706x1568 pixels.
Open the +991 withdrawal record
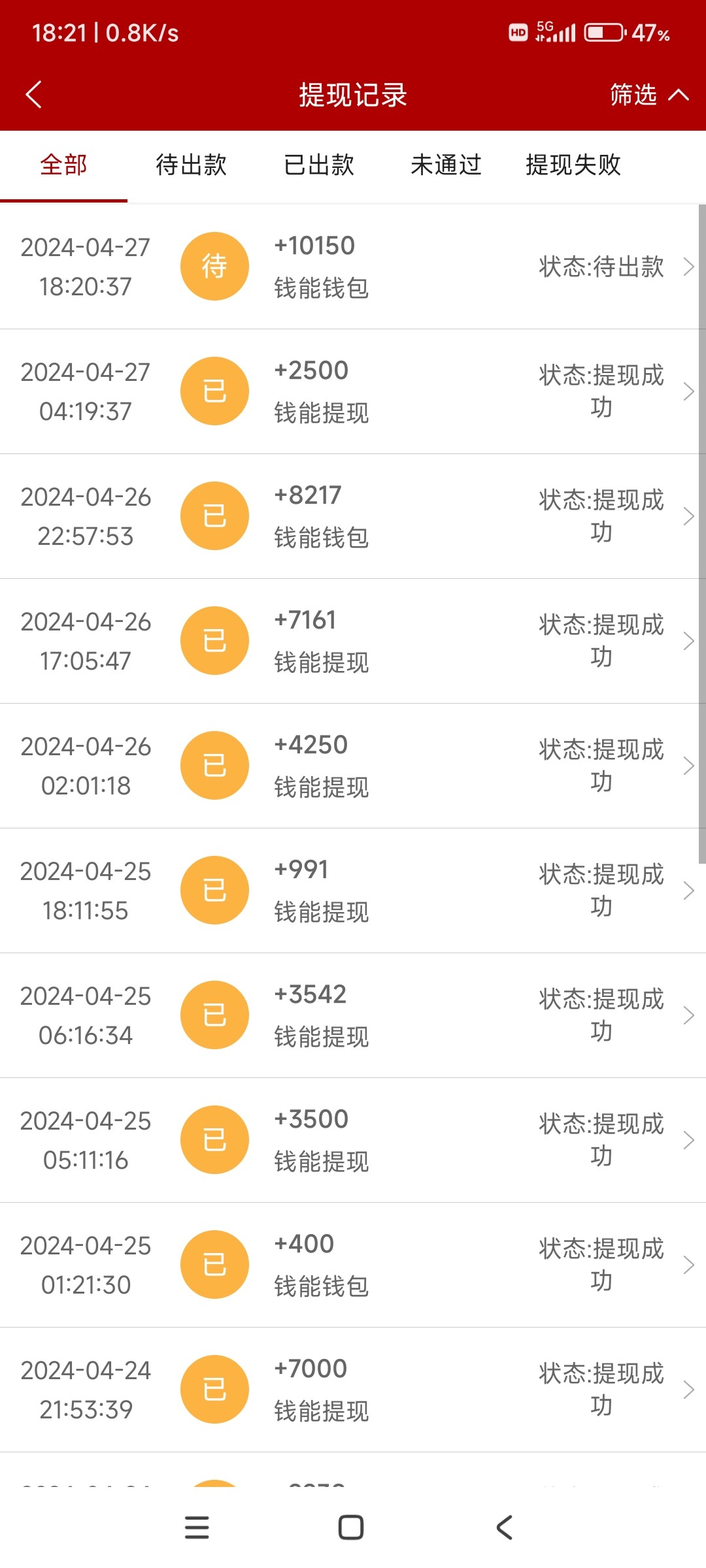pos(353,890)
